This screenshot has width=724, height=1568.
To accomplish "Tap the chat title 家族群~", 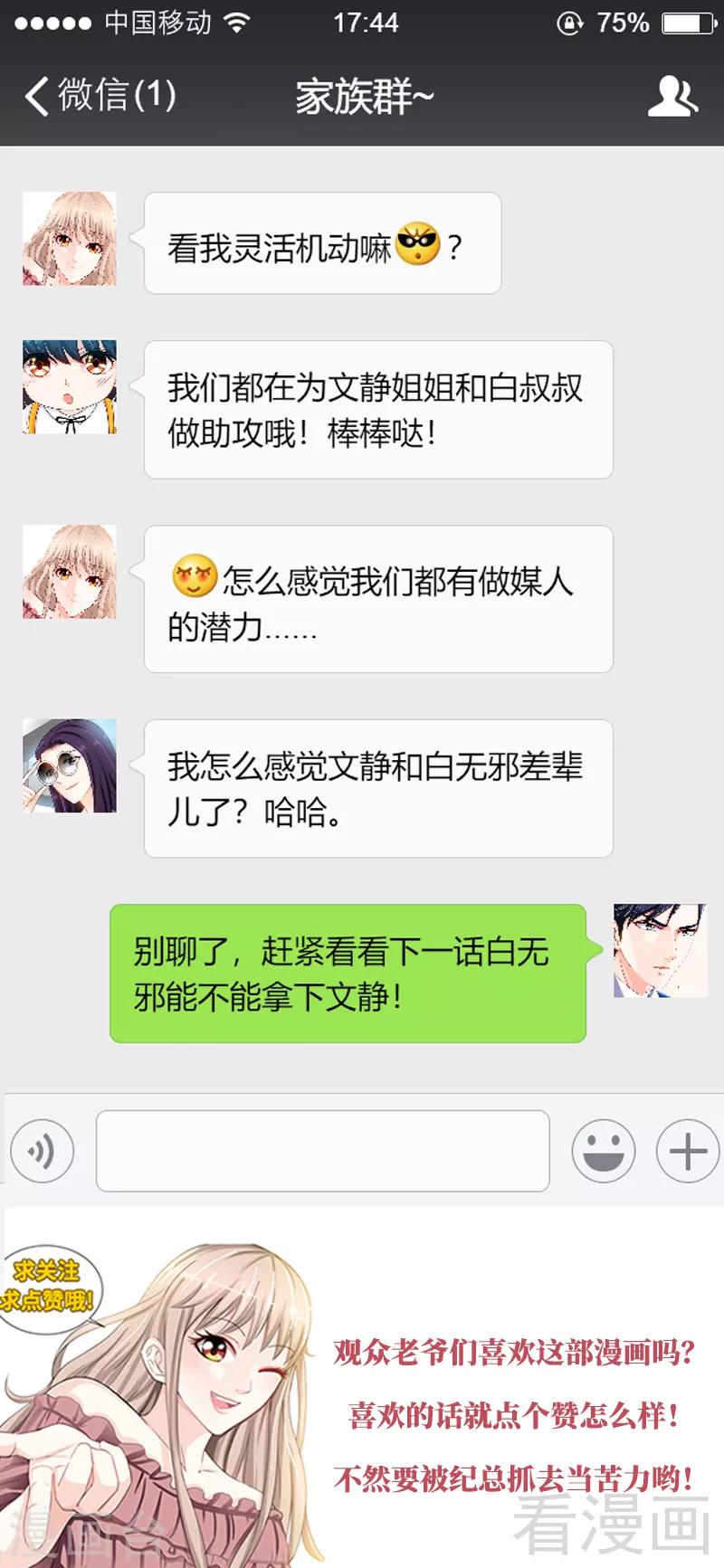I will pyautogui.click(x=362, y=94).
